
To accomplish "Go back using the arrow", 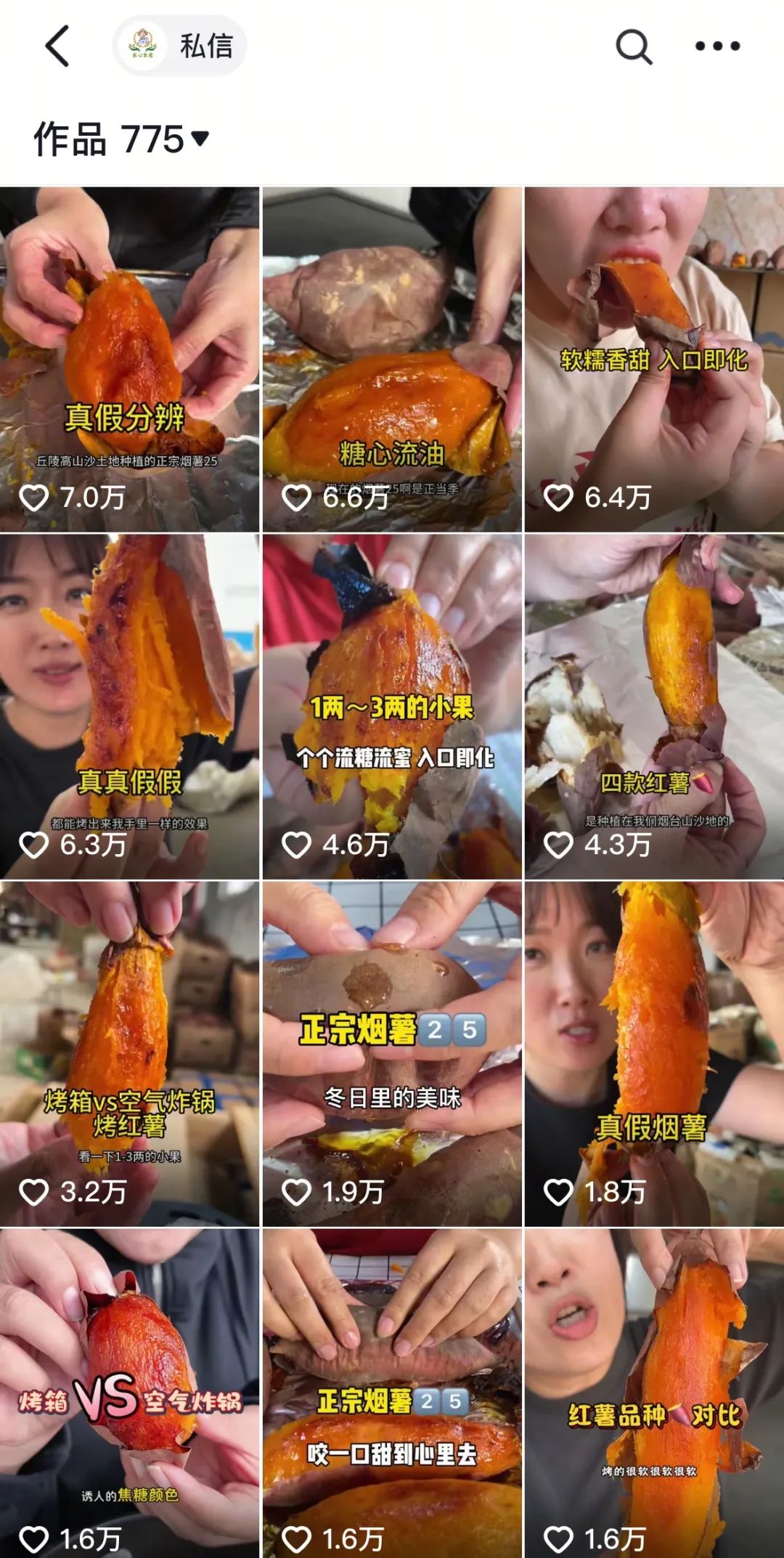I will (58, 46).
